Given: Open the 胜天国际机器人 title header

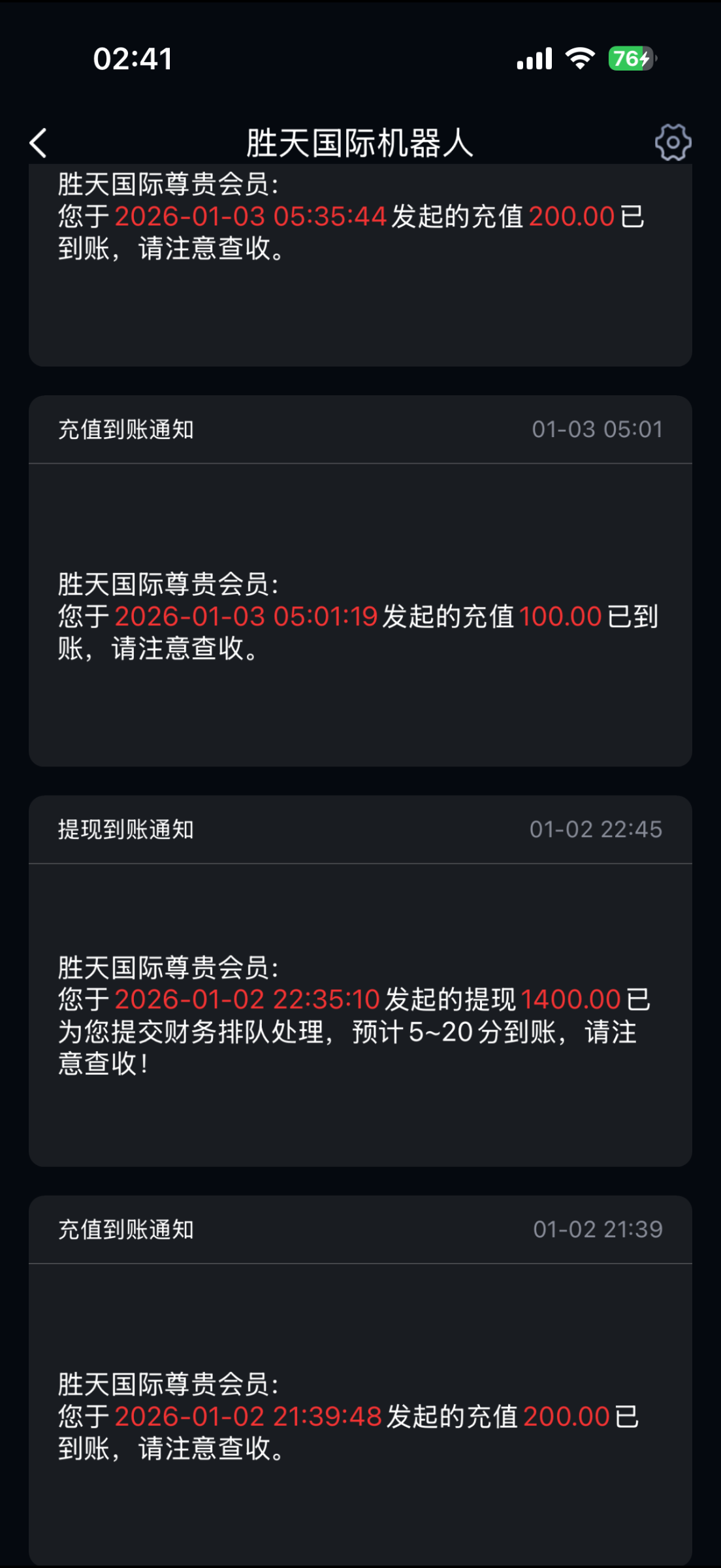Looking at the screenshot, I should pyautogui.click(x=360, y=142).
